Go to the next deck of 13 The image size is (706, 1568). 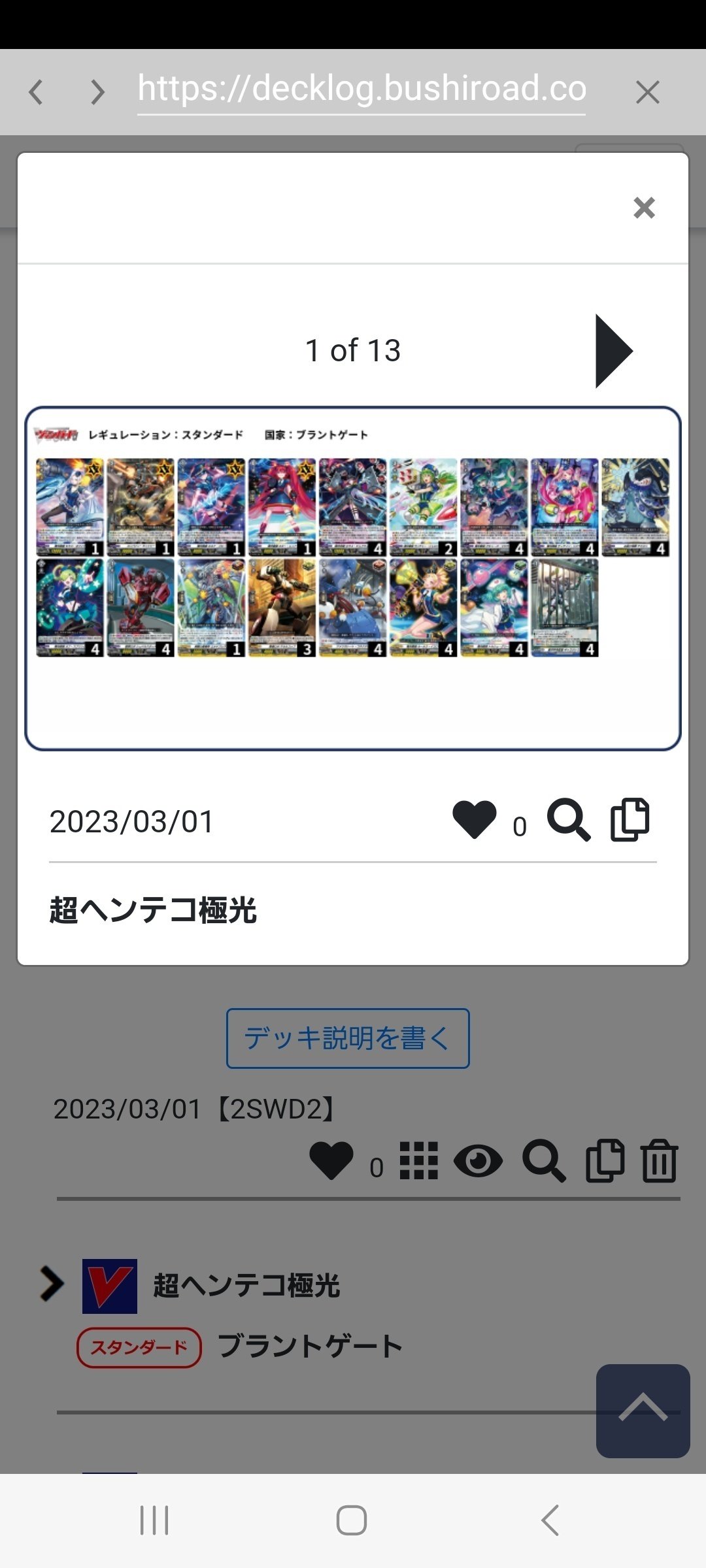[x=613, y=351]
